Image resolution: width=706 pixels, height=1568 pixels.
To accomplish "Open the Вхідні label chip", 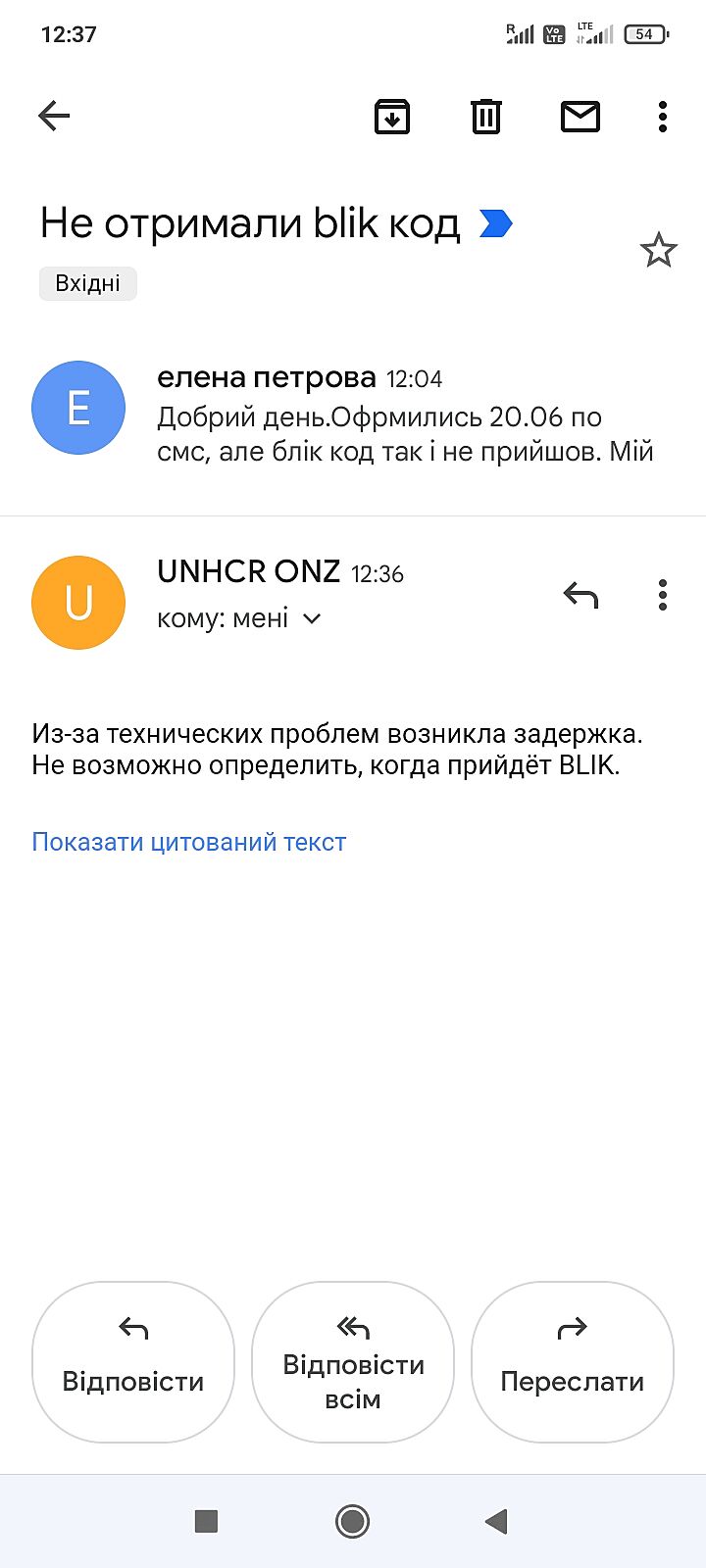I will click(x=88, y=283).
